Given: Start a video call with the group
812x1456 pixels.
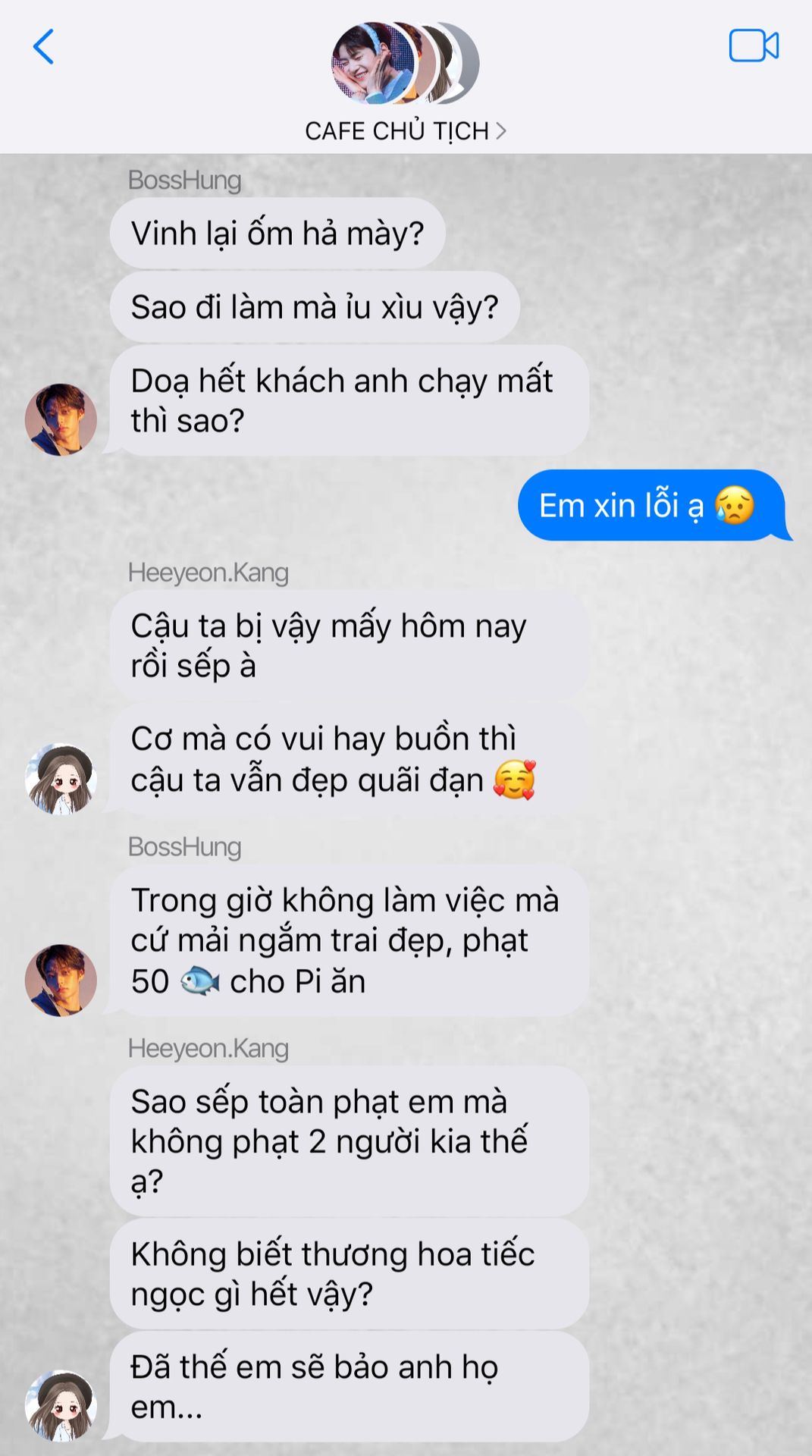Looking at the screenshot, I should tap(753, 46).
